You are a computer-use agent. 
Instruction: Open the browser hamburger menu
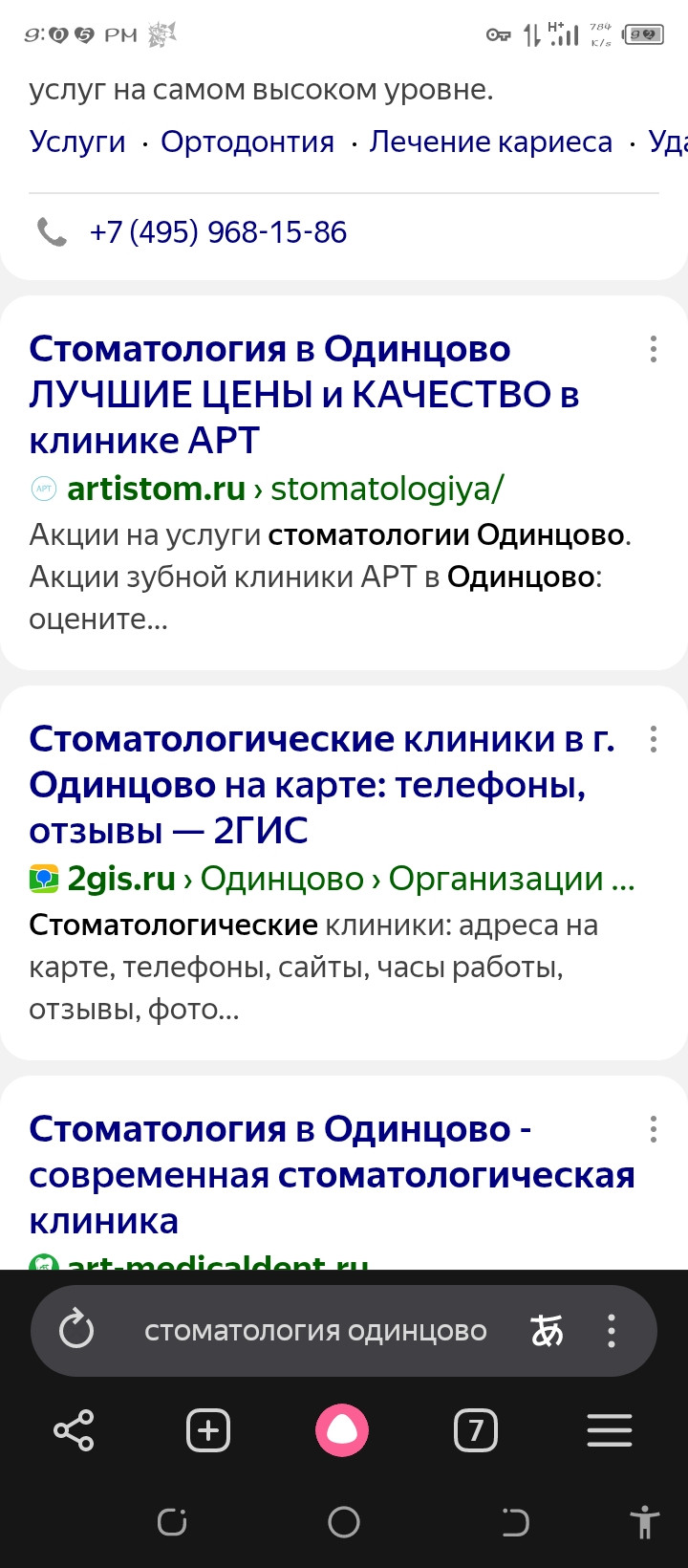tap(610, 1430)
